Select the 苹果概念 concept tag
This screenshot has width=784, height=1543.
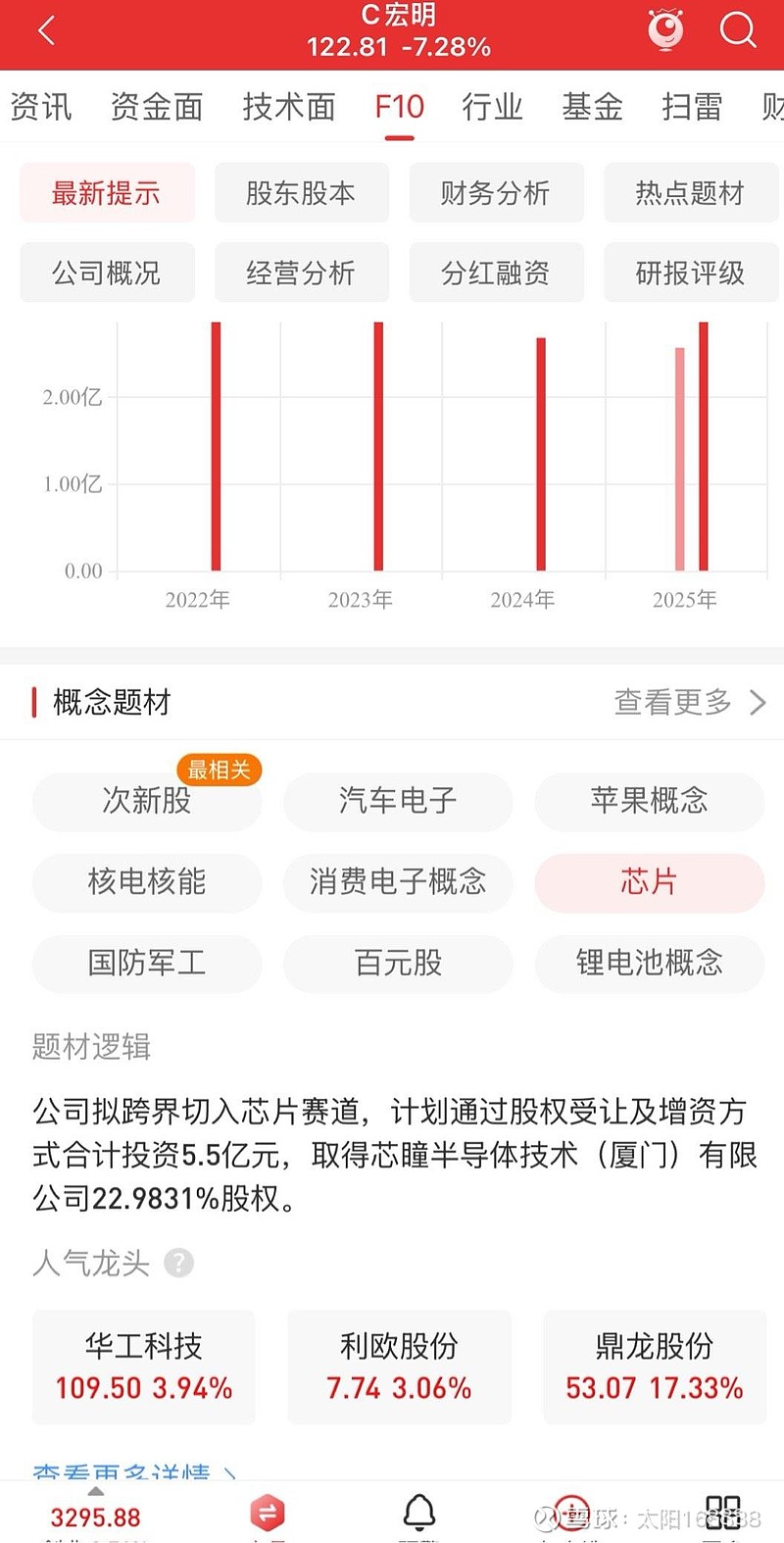[649, 801]
